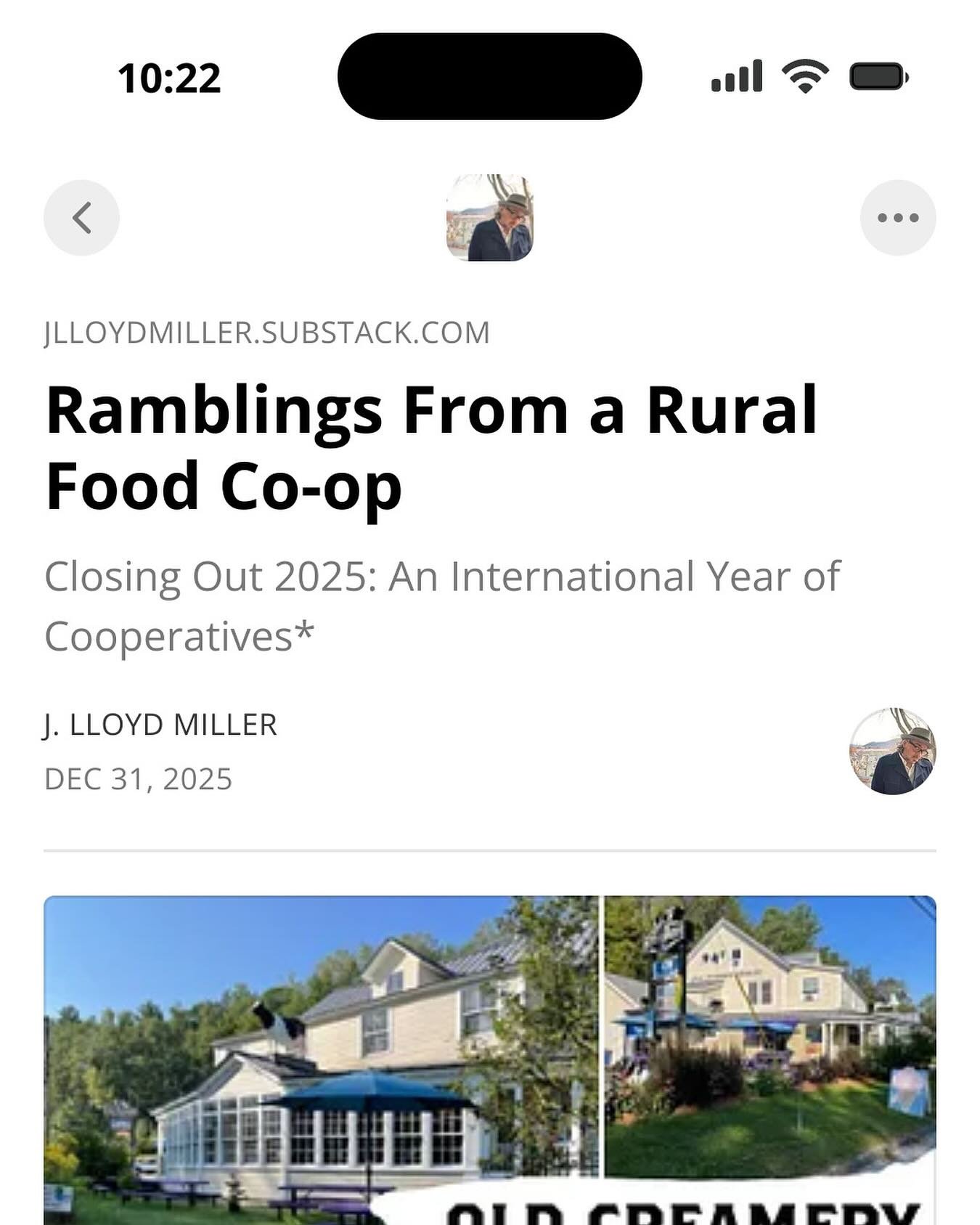
Task: Go back using the top-left arrow
Action: [x=81, y=218]
